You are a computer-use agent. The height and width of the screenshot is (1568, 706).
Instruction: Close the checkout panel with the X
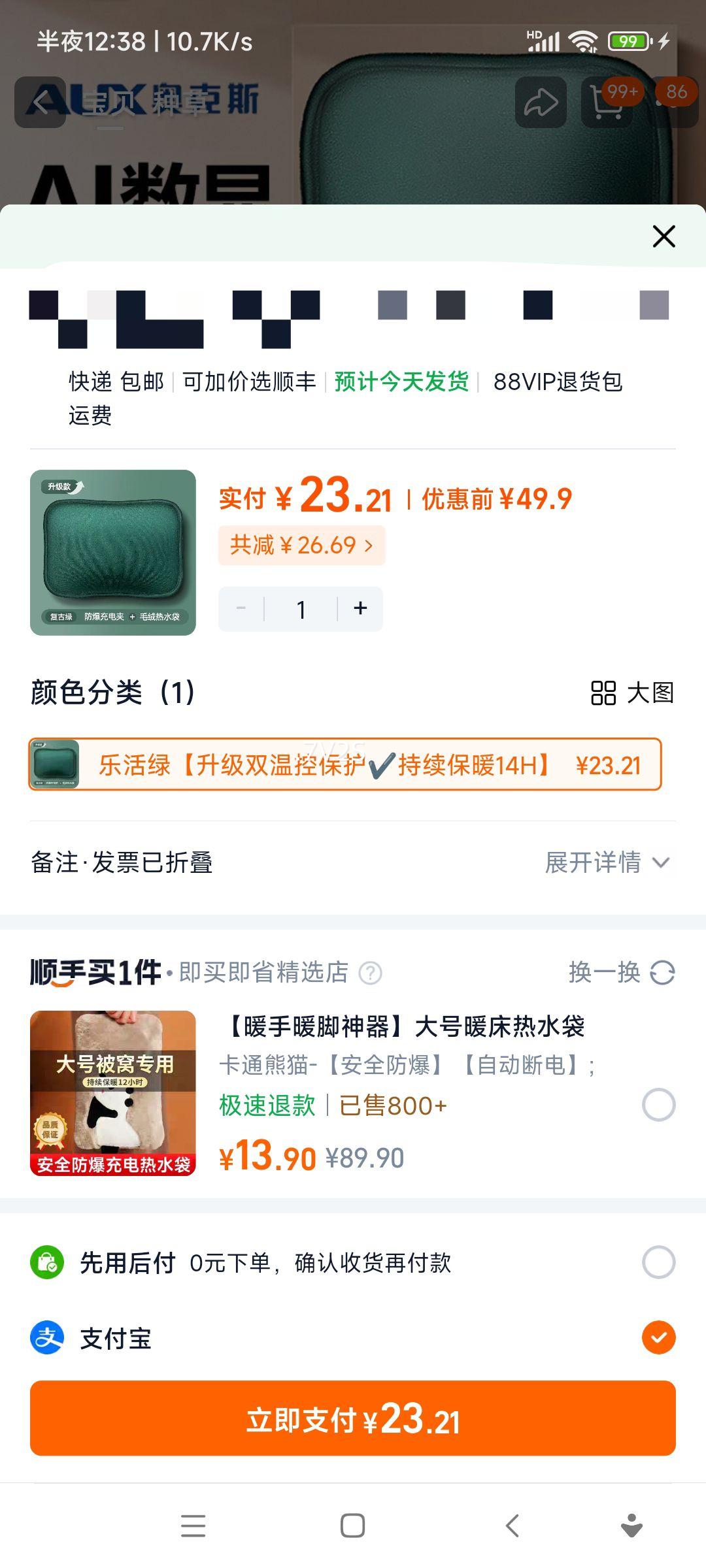point(664,237)
